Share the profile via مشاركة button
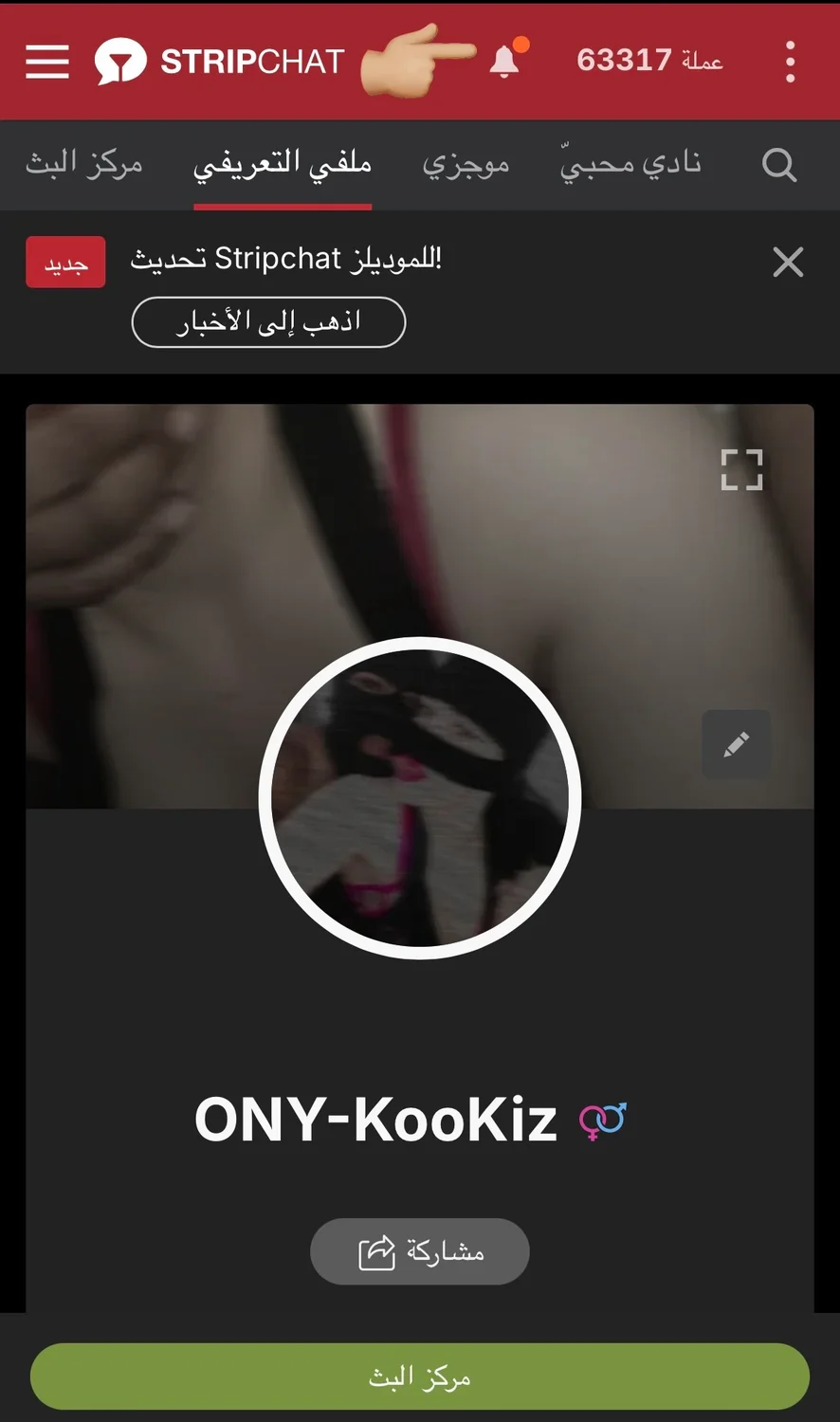840x1422 pixels. click(x=420, y=1251)
